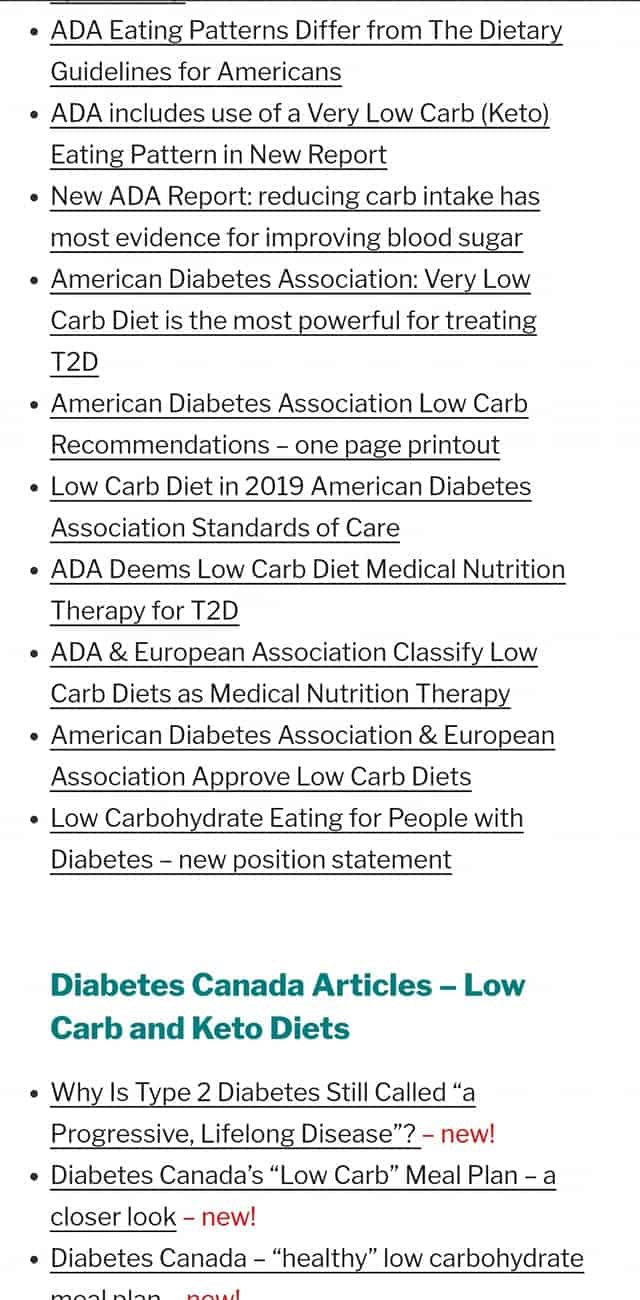The image size is (640, 1300).
Task: Open 'Diabetes Canada – healthy low carbohydrate' link
Action: (317, 1270)
